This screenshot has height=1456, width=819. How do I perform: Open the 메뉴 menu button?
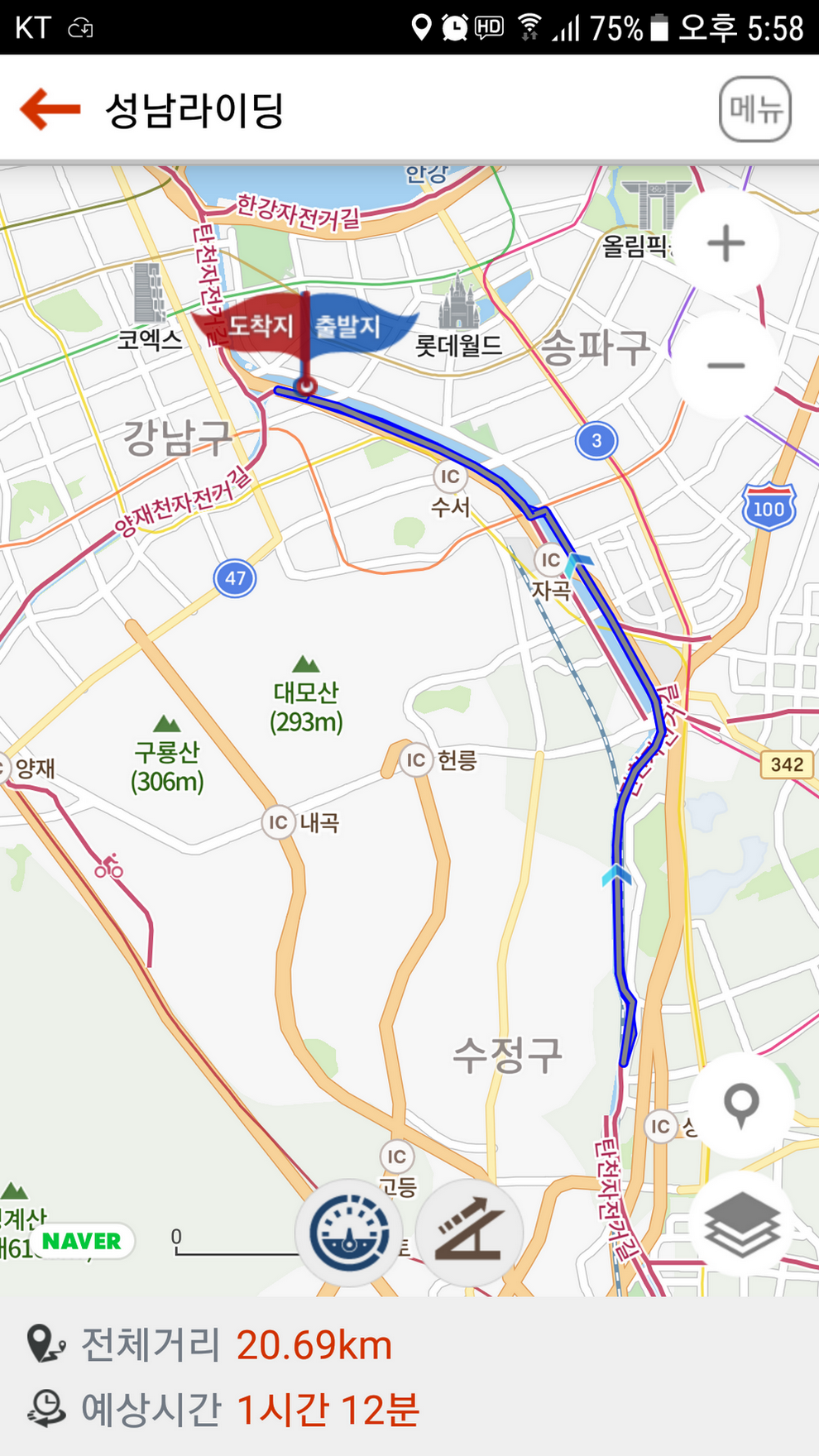[x=754, y=109]
